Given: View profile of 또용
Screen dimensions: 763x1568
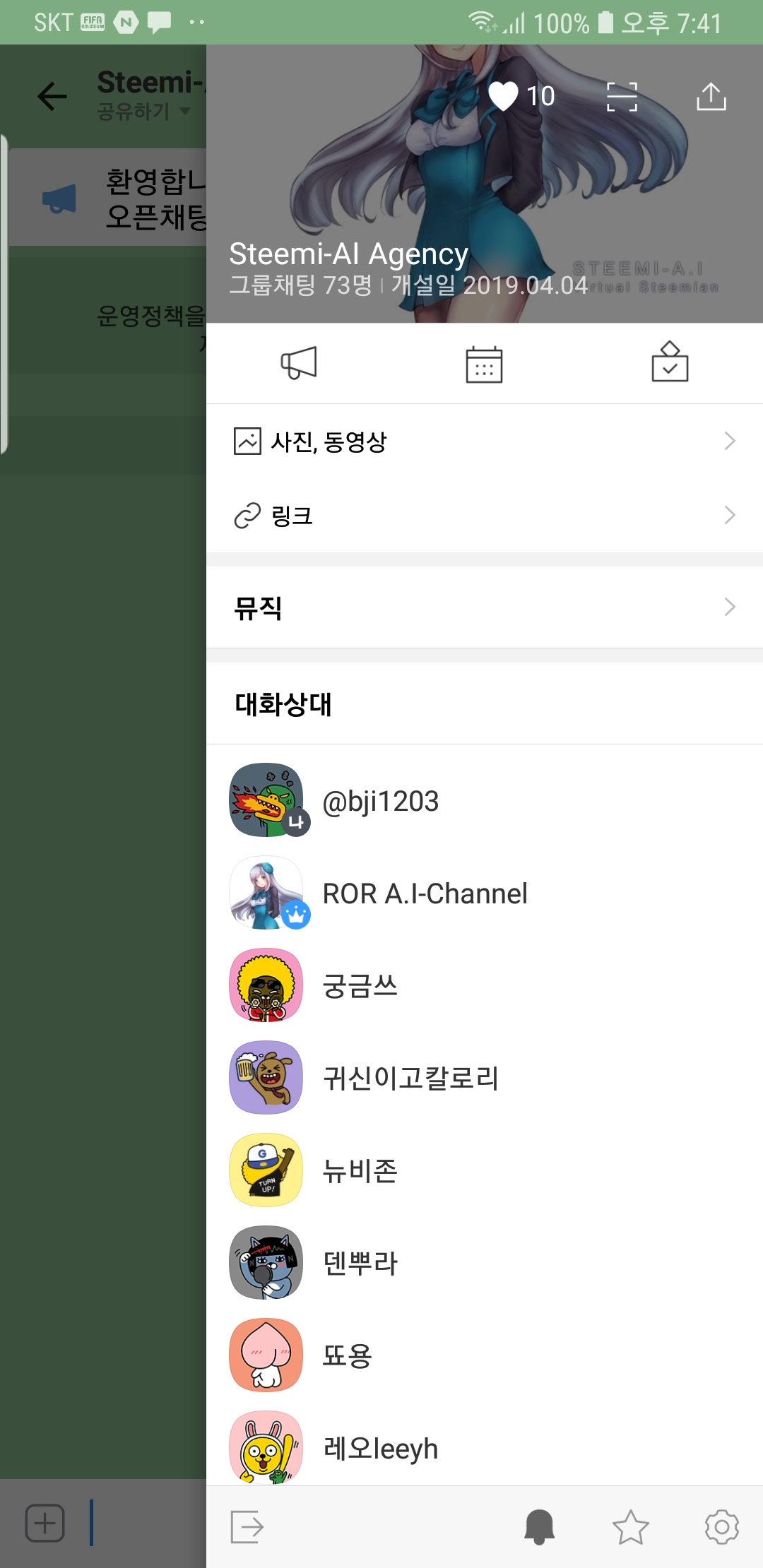Looking at the screenshot, I should tap(347, 1355).
